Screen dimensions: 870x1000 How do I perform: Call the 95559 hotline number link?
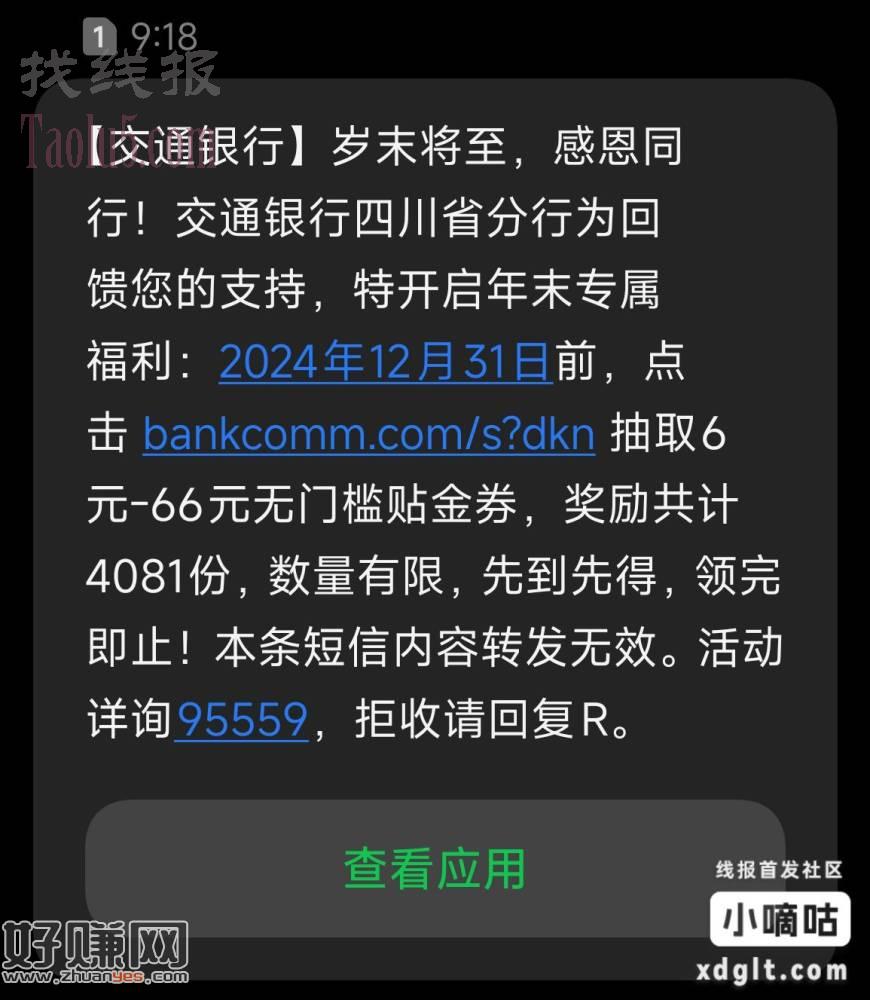tap(240, 719)
